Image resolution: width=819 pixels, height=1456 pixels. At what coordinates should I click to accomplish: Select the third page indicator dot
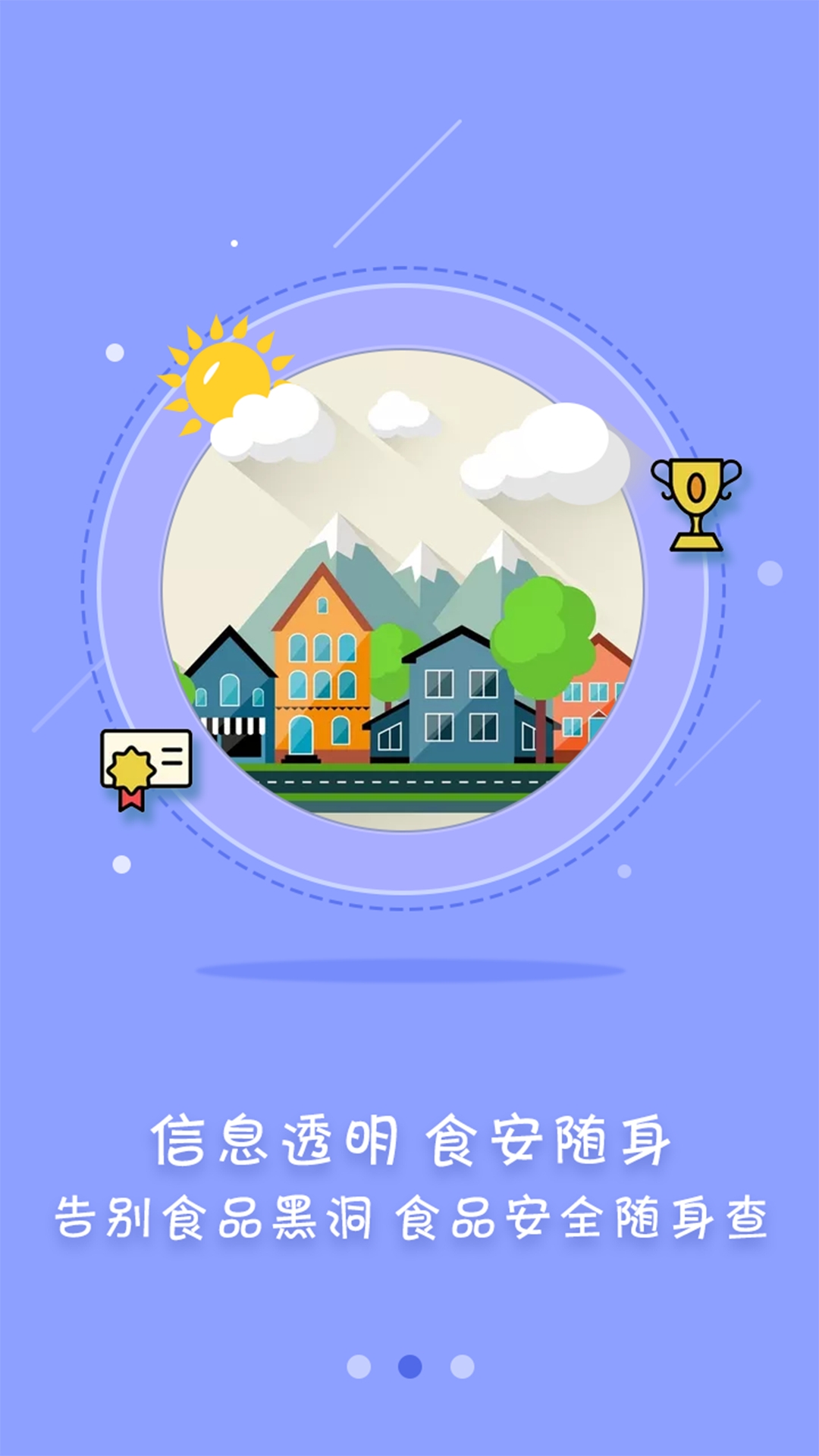click(462, 1367)
